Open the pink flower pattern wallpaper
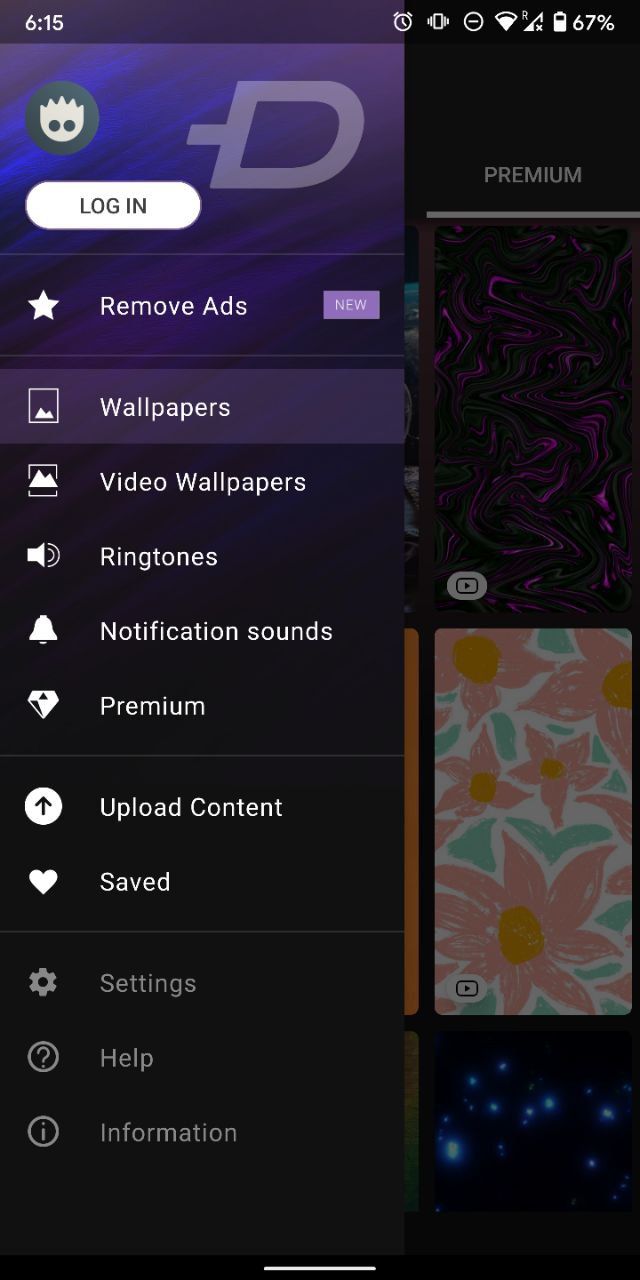This screenshot has width=640, height=1280. [x=533, y=821]
